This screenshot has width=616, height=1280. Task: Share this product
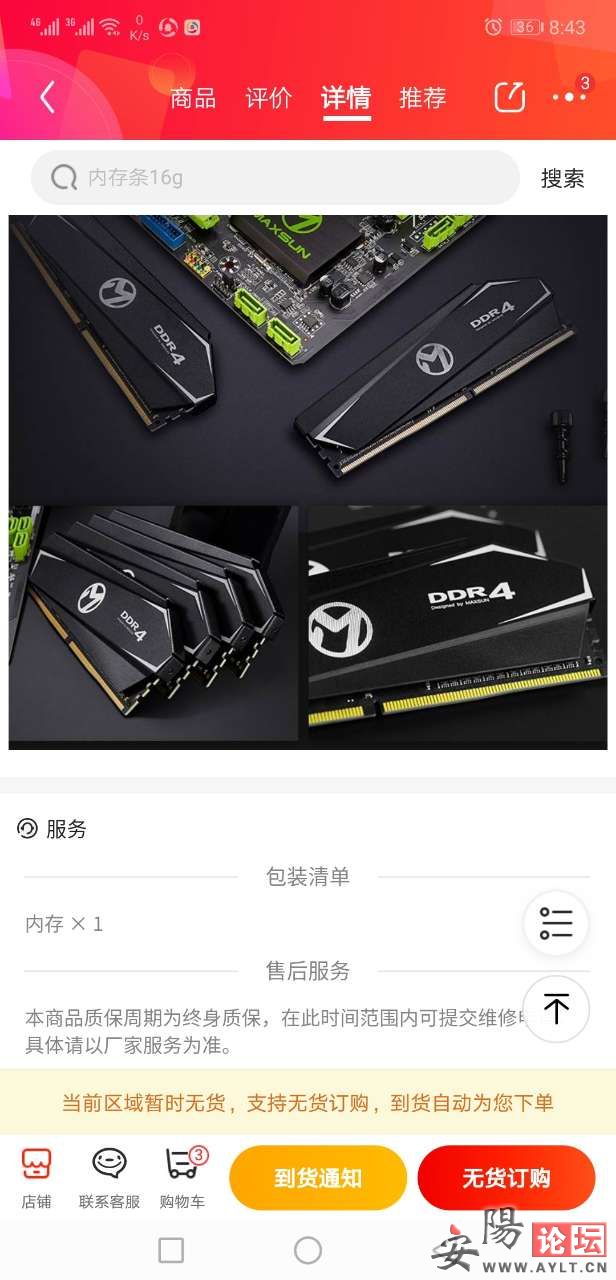pyautogui.click(x=509, y=97)
